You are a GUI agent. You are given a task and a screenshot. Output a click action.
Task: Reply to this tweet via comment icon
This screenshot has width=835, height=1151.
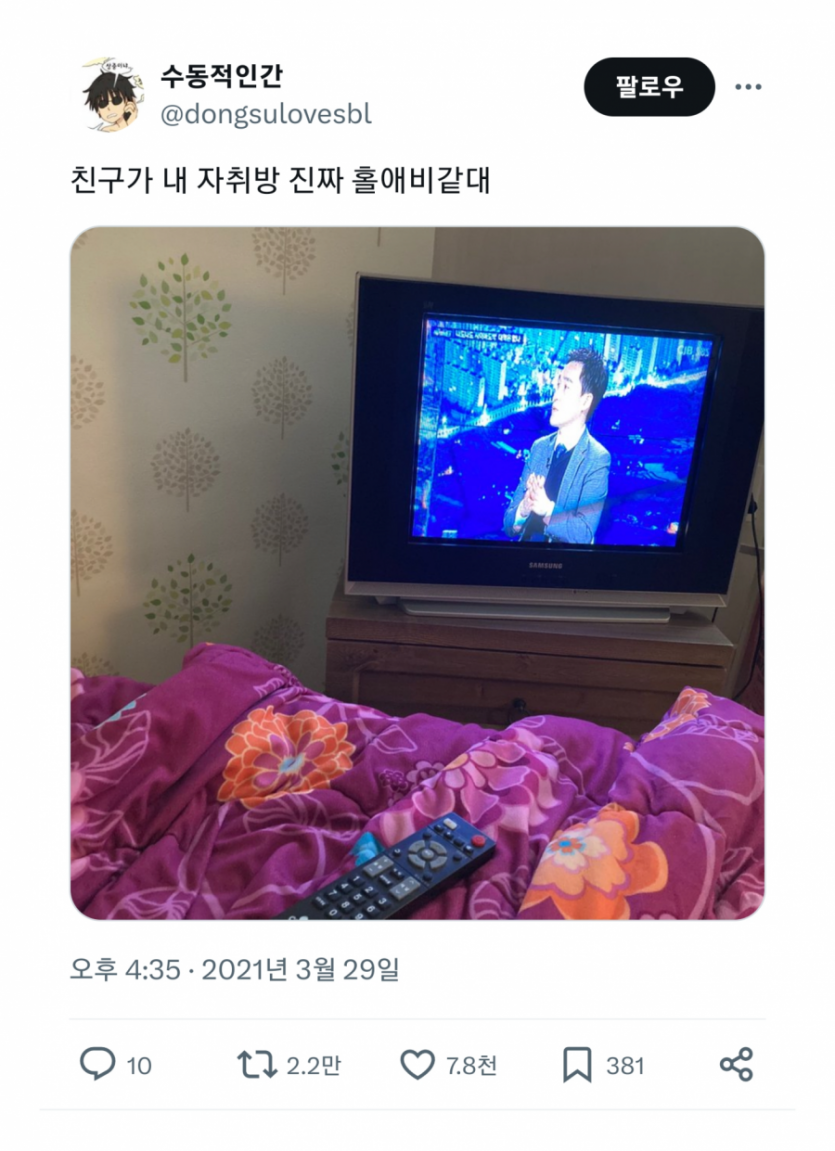pos(97,1065)
